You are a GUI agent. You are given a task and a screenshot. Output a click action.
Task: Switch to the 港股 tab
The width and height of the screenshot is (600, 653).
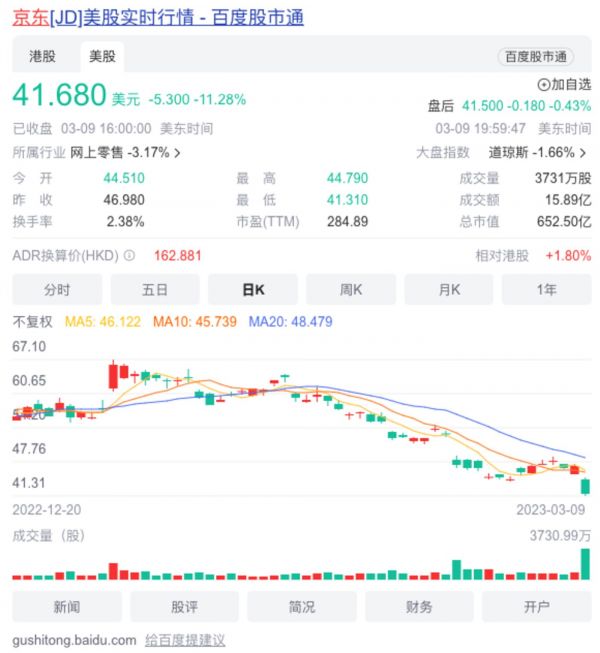(42, 57)
